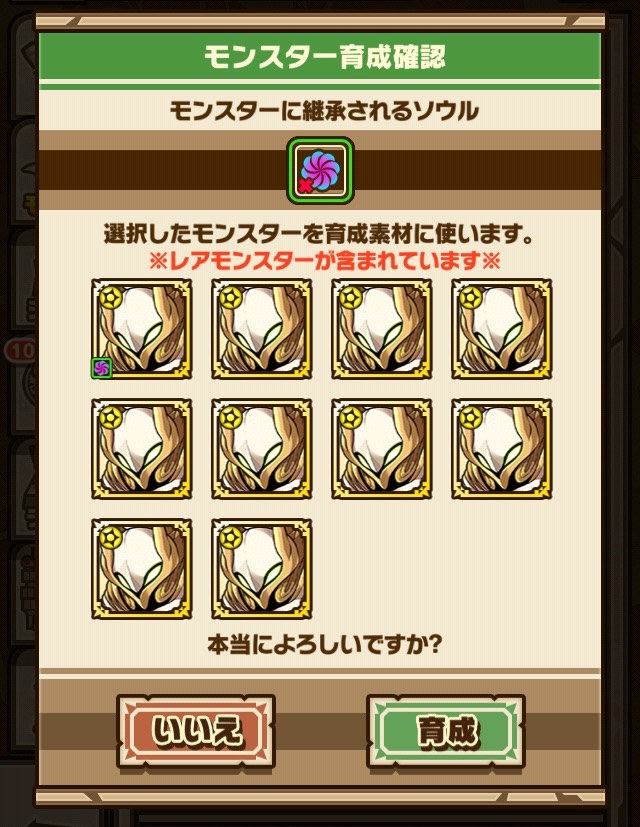Confirm training with the 育成 button
Image resolution: width=640 pixels, height=827 pixels.
pos(446,731)
